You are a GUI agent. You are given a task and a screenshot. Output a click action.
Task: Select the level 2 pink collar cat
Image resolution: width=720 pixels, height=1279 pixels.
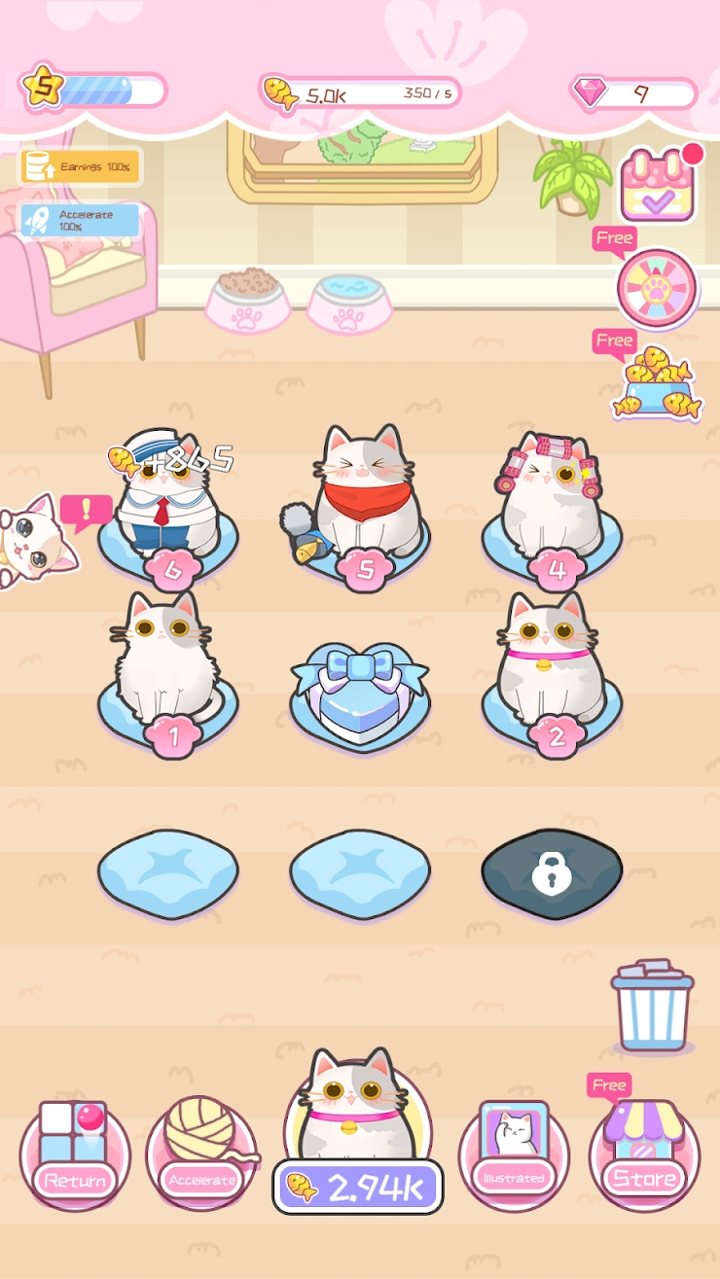click(552, 665)
